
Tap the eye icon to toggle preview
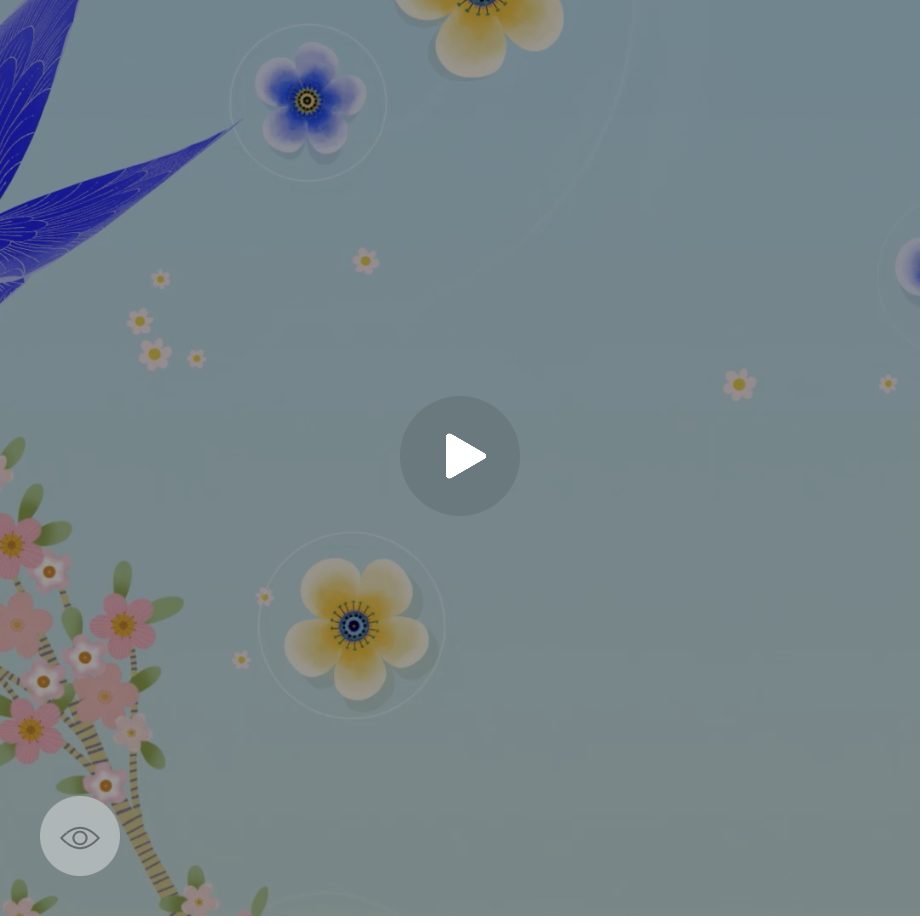[80, 837]
